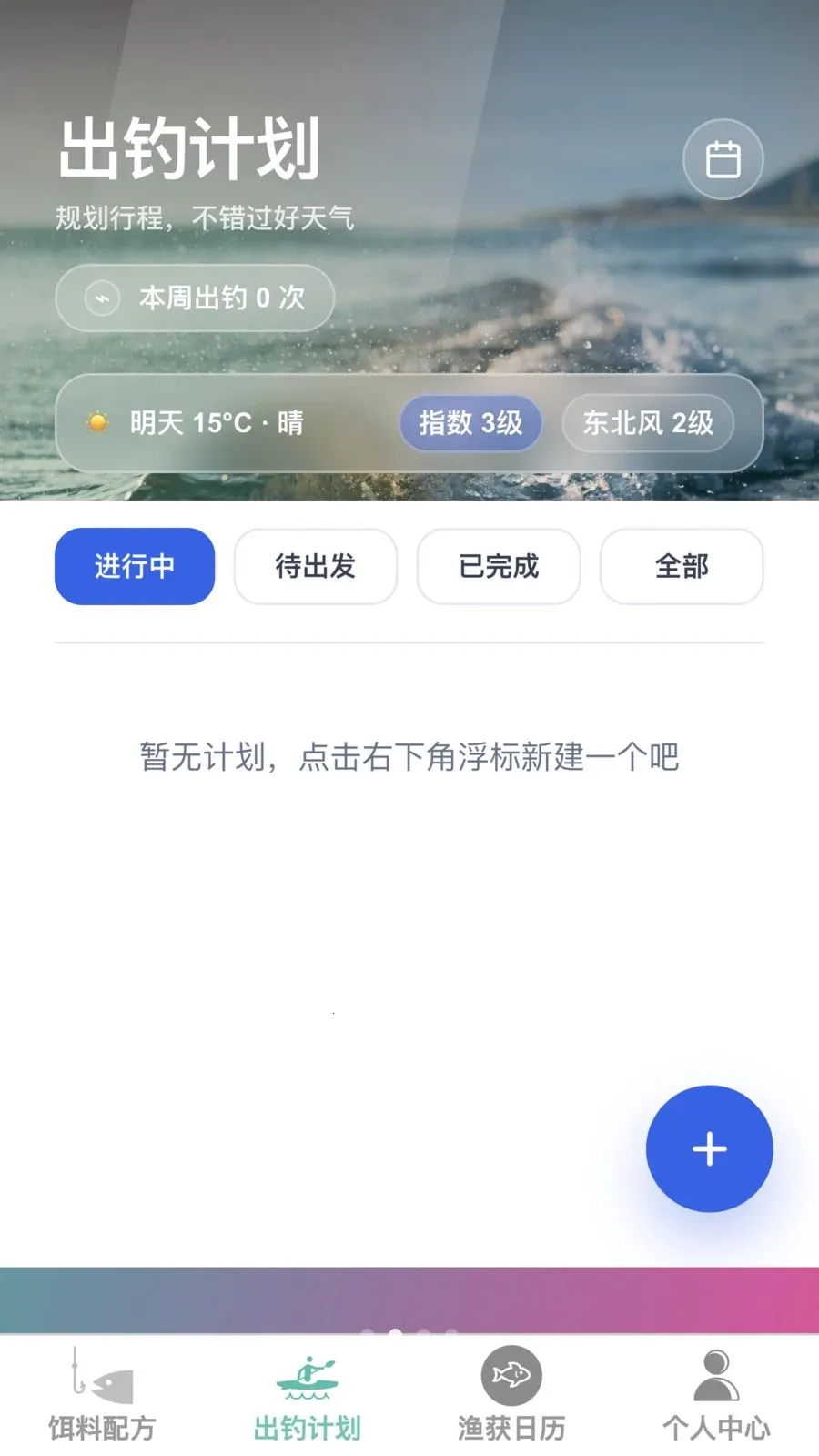Tap the 指数 3级 chip
This screenshot has width=819, height=1456.
click(x=470, y=422)
